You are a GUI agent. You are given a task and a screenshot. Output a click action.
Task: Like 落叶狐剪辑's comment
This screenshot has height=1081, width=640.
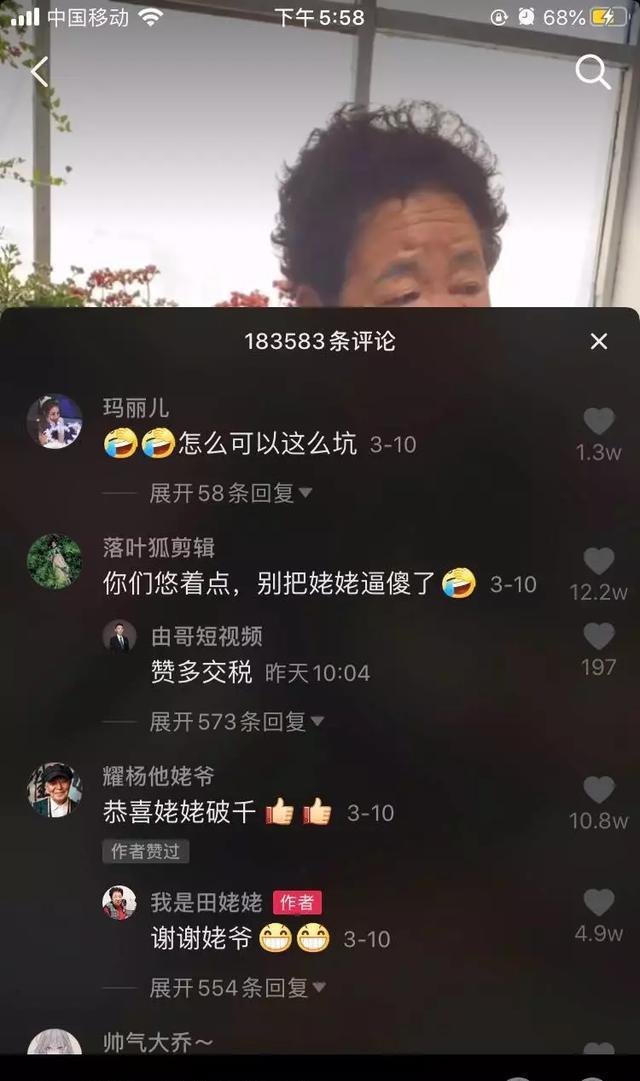tap(598, 562)
